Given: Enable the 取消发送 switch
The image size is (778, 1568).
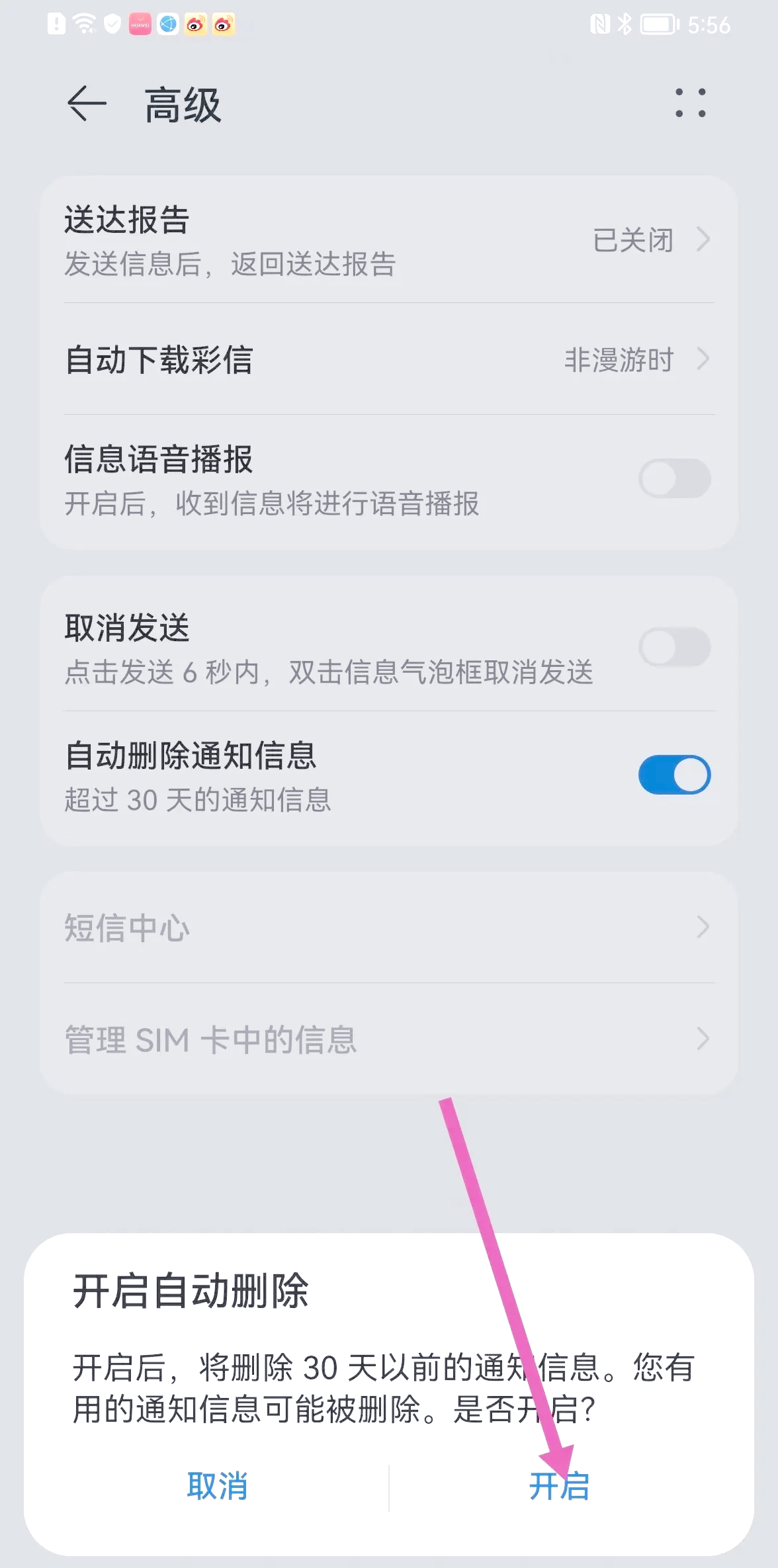Looking at the screenshot, I should (674, 647).
